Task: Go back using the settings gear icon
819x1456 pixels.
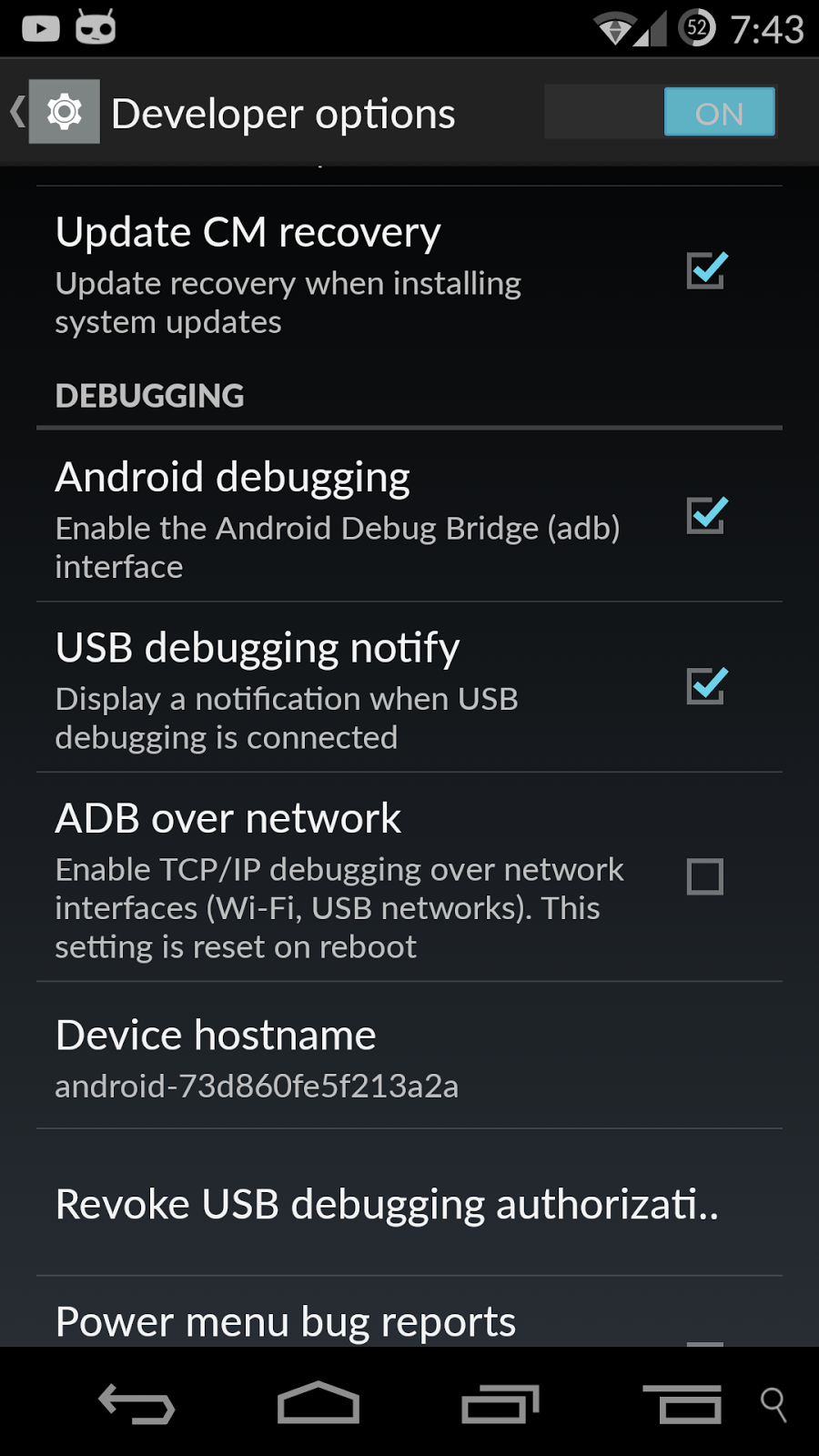Action: coord(62,112)
